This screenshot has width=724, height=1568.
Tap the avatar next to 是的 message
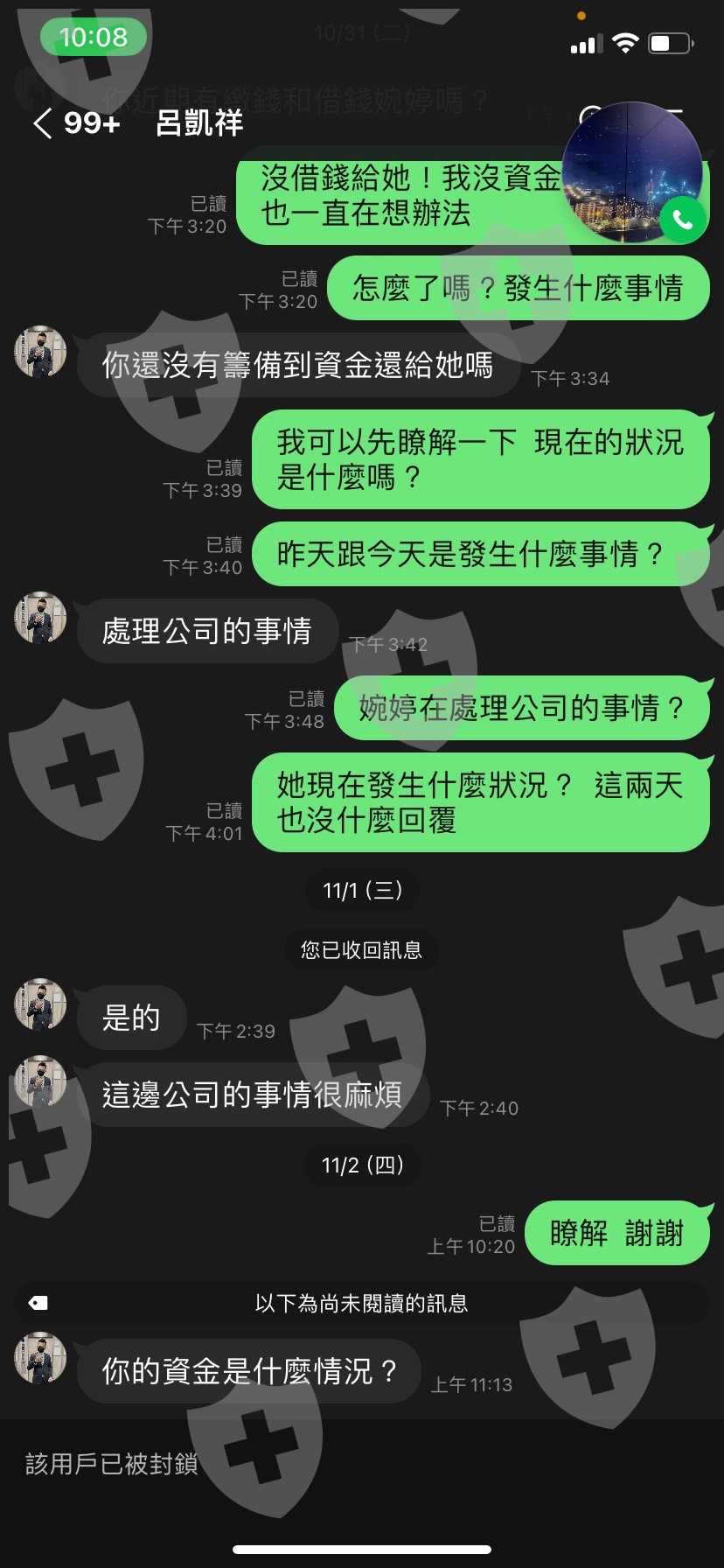pos(40,1004)
